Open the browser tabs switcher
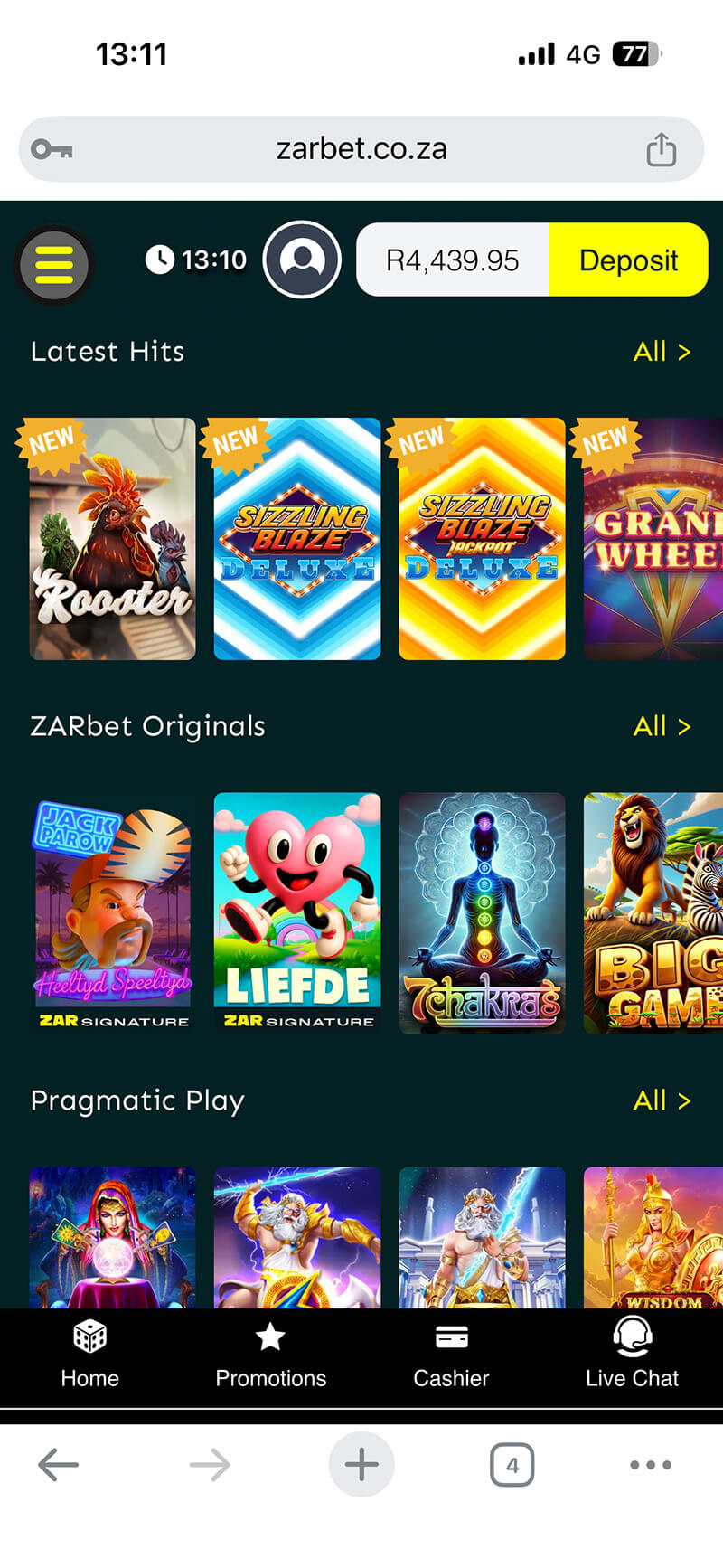The width and height of the screenshot is (723, 1568). coord(512,1464)
